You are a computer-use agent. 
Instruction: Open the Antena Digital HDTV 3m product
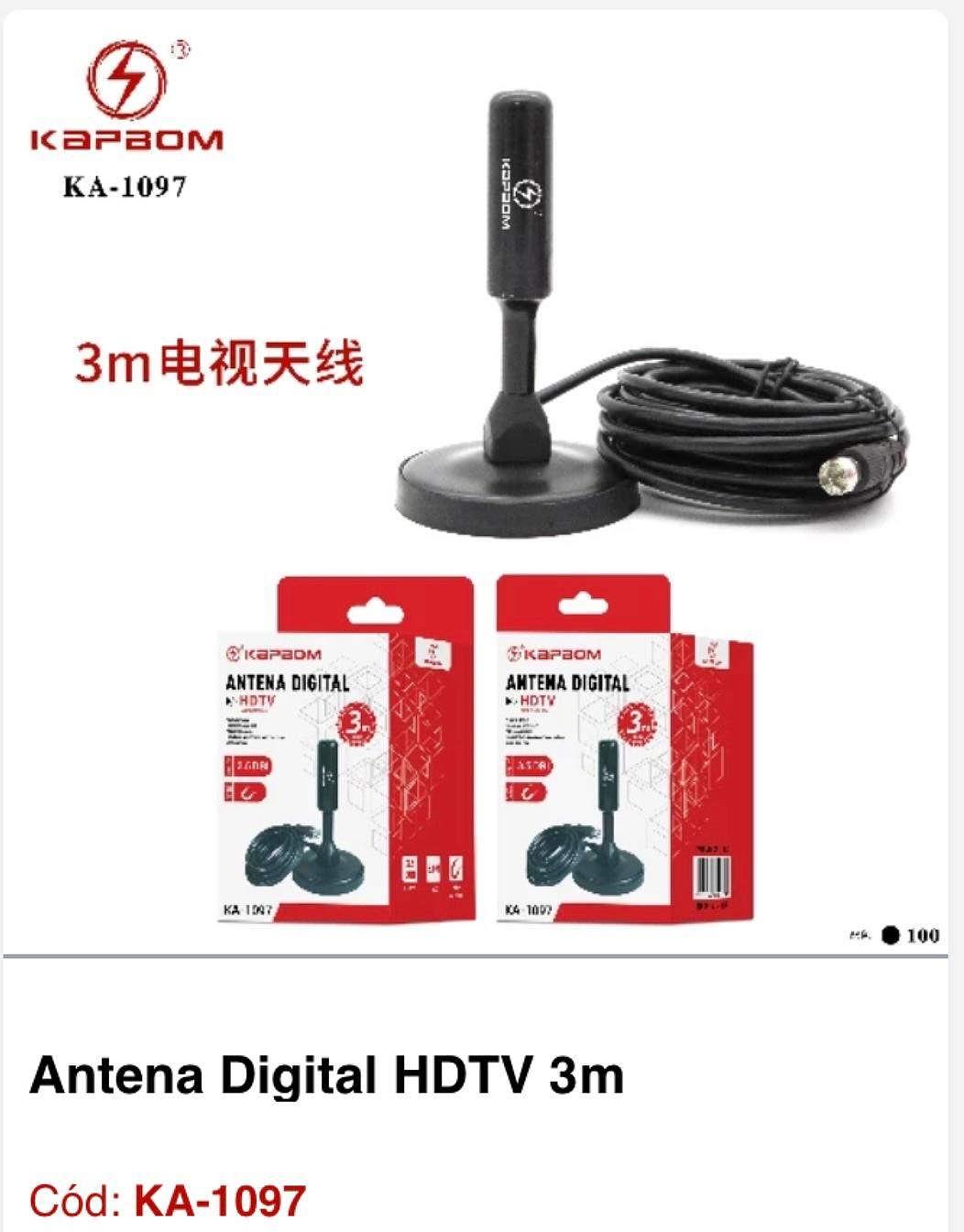pyautogui.click(x=326, y=1074)
